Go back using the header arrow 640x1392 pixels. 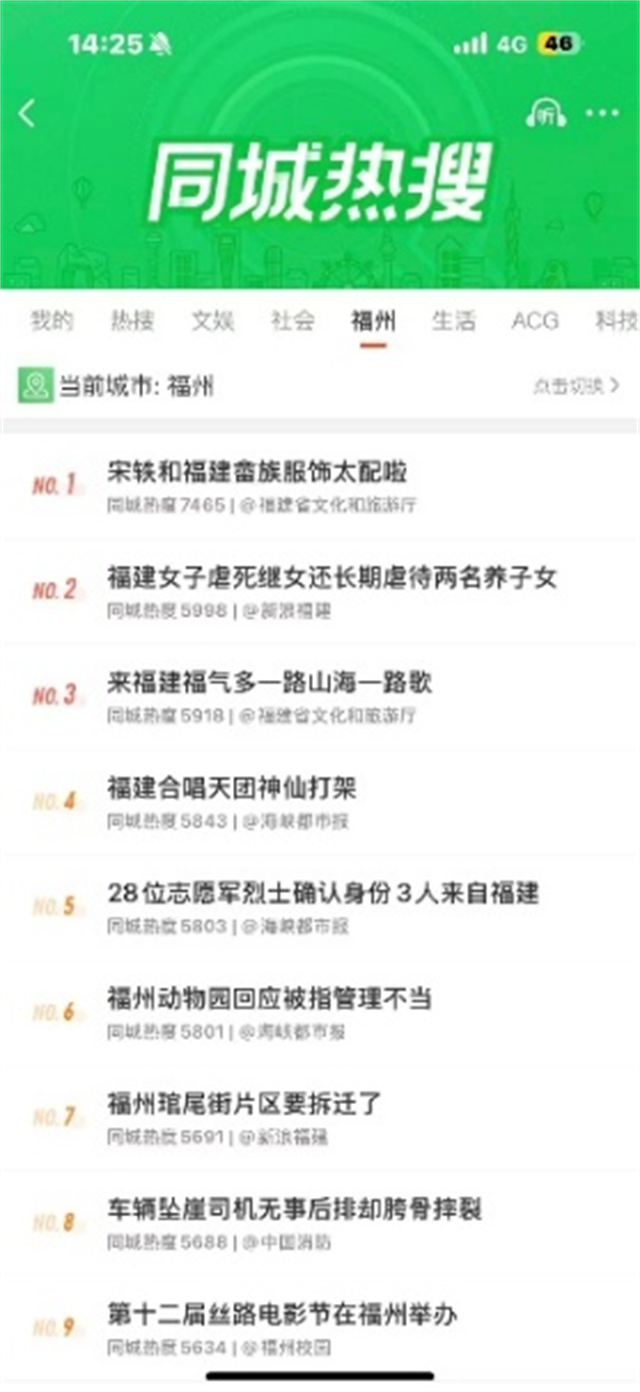pyautogui.click(x=28, y=113)
